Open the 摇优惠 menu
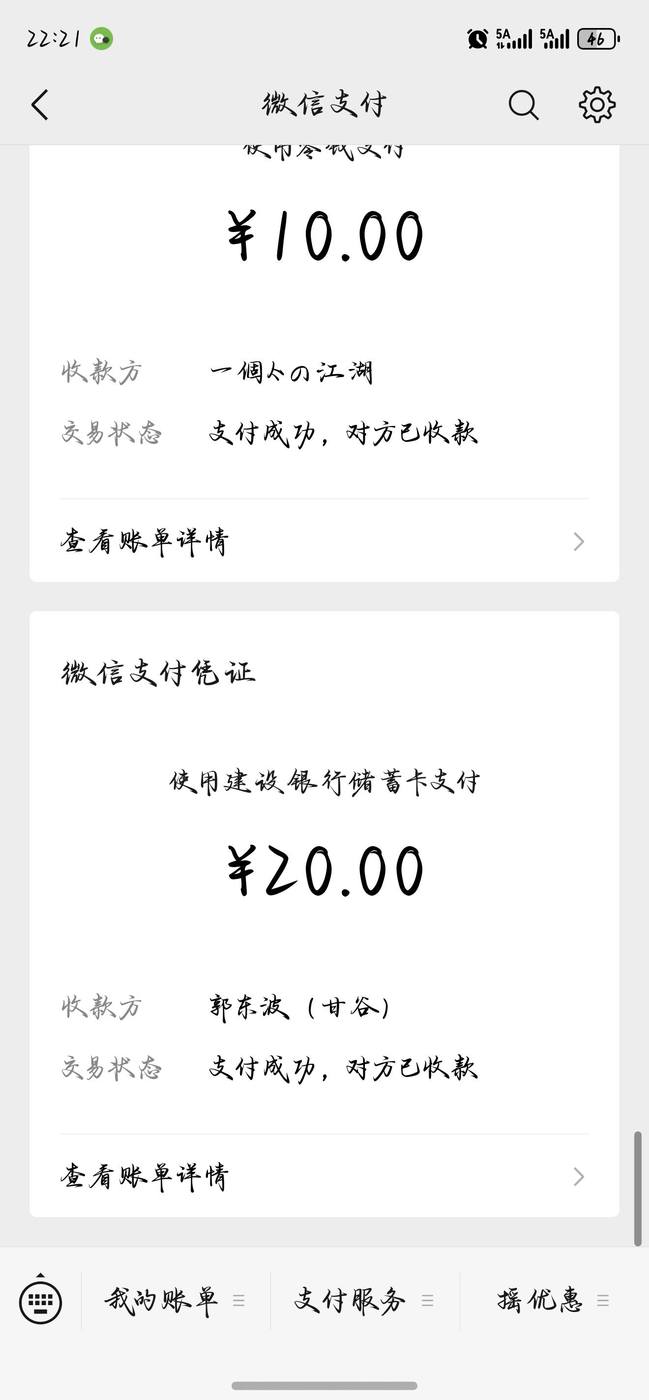 click(553, 1301)
